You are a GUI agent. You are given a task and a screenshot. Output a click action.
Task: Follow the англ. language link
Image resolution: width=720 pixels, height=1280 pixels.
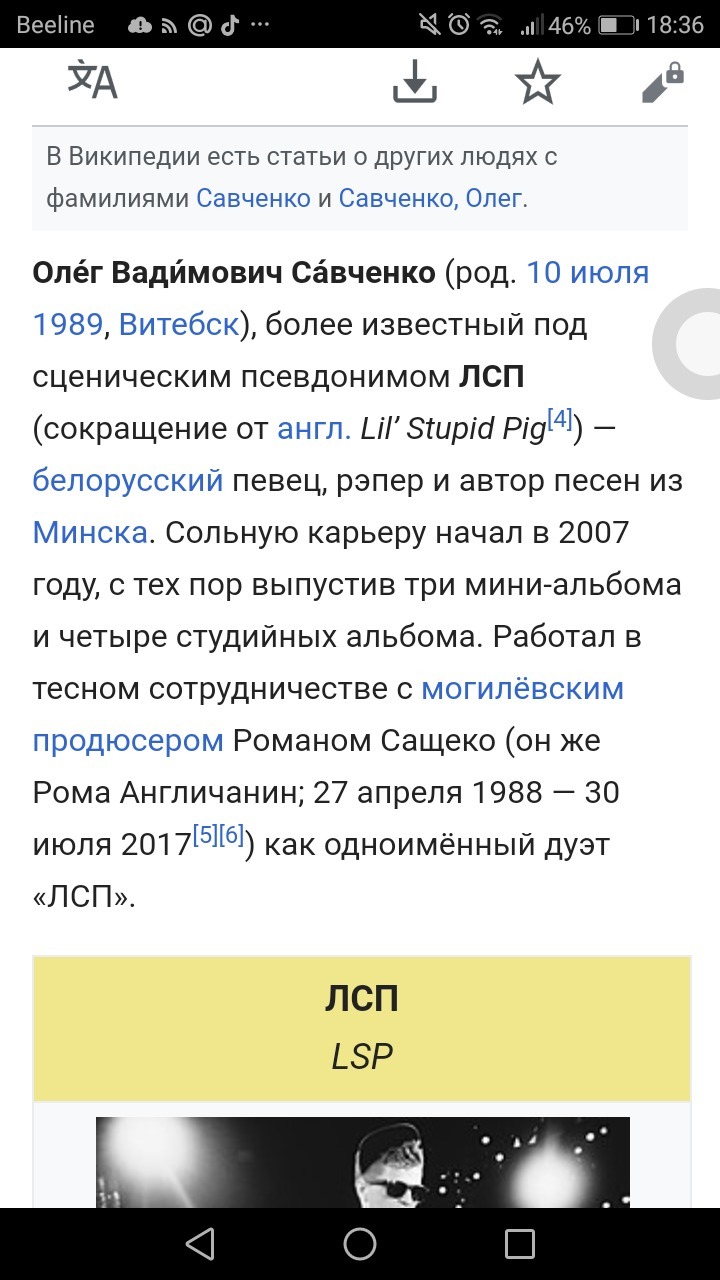[x=314, y=429]
